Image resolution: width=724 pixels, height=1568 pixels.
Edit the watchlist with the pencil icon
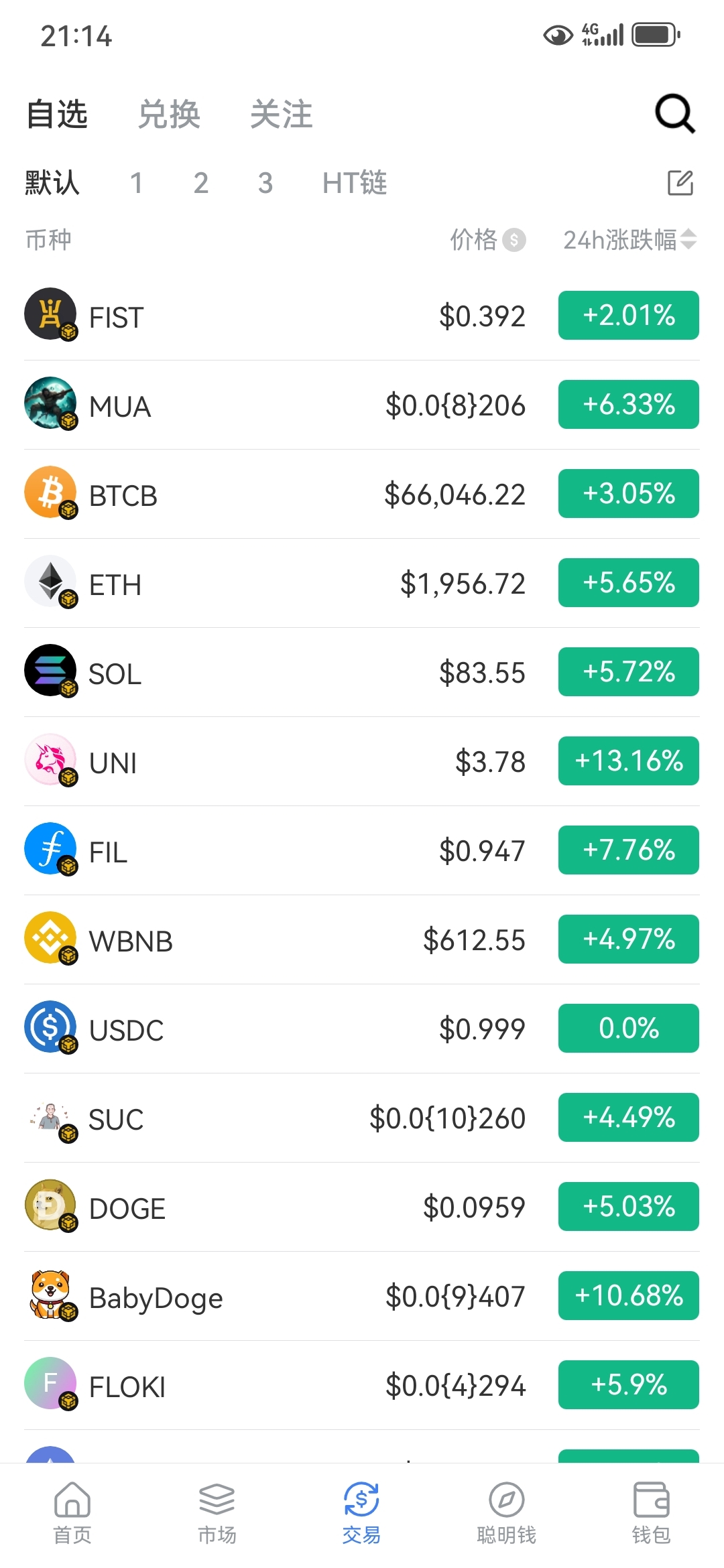point(680,182)
